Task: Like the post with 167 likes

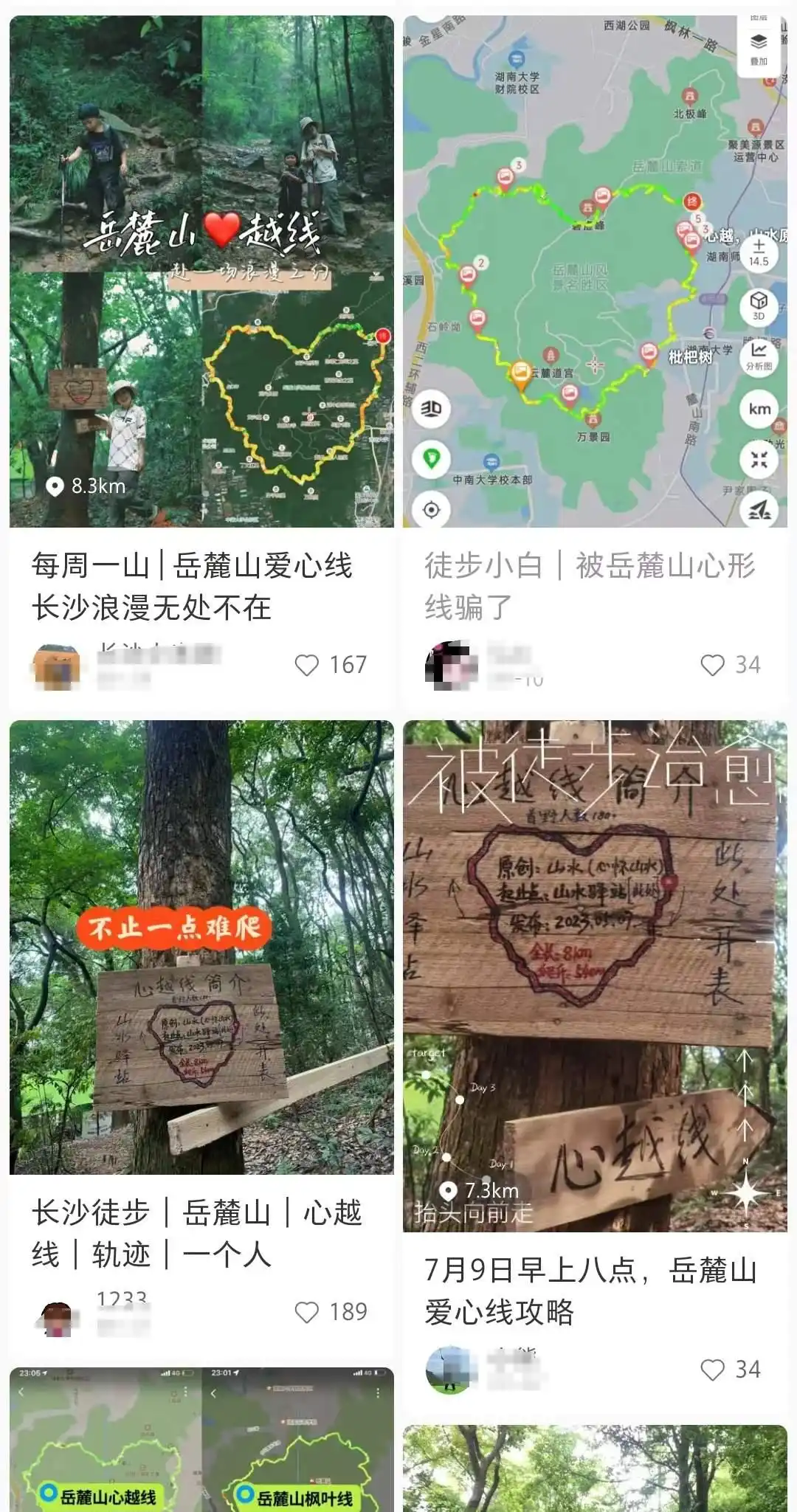Action: coord(307,665)
